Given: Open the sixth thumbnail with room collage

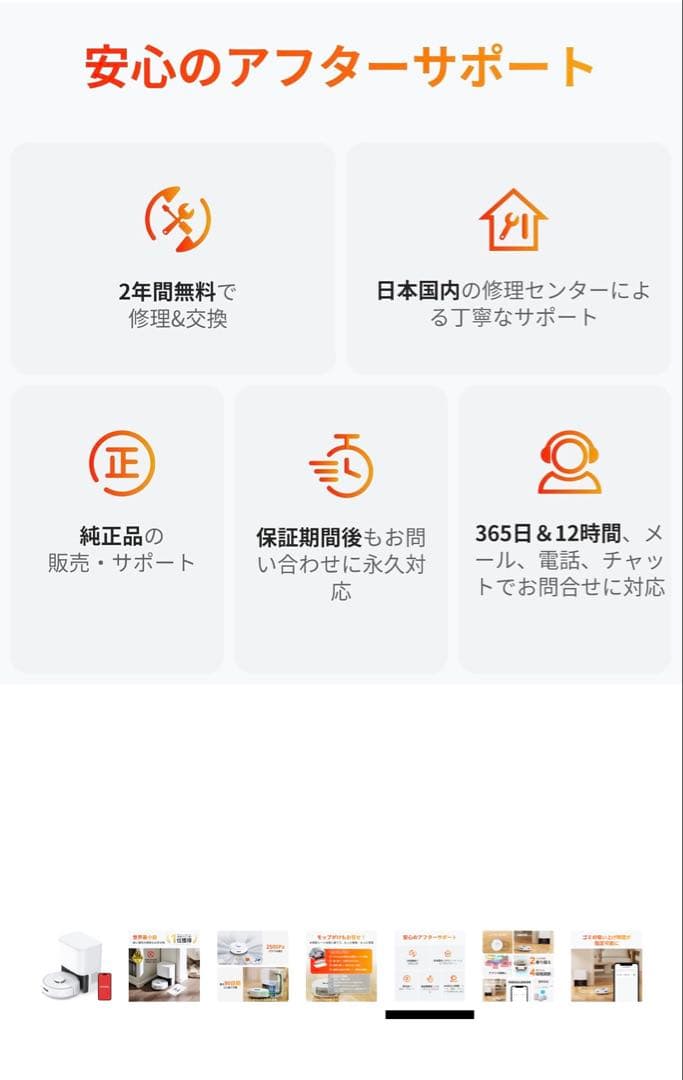Looking at the screenshot, I should coord(518,966).
